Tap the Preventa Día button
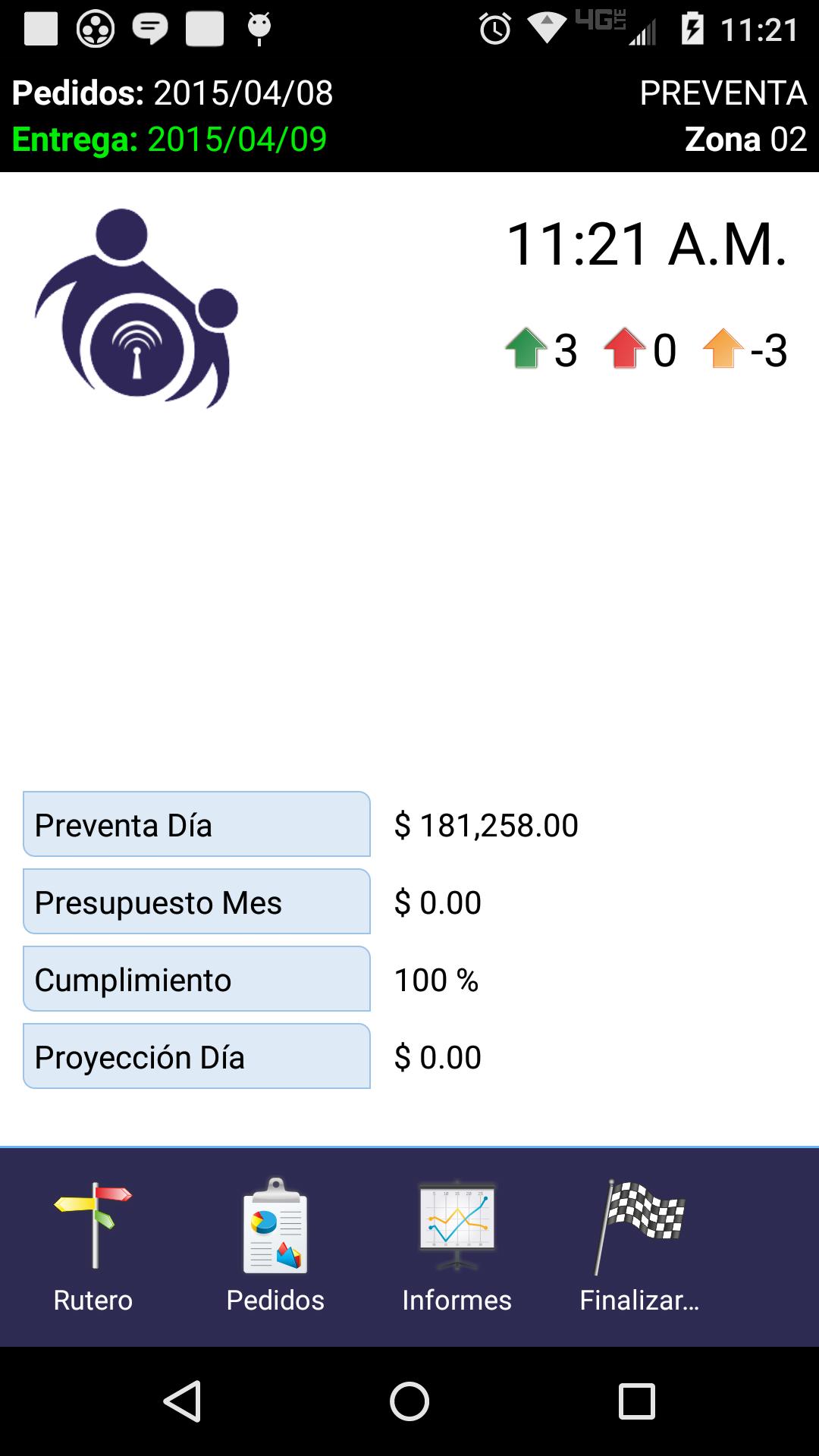 tap(196, 825)
